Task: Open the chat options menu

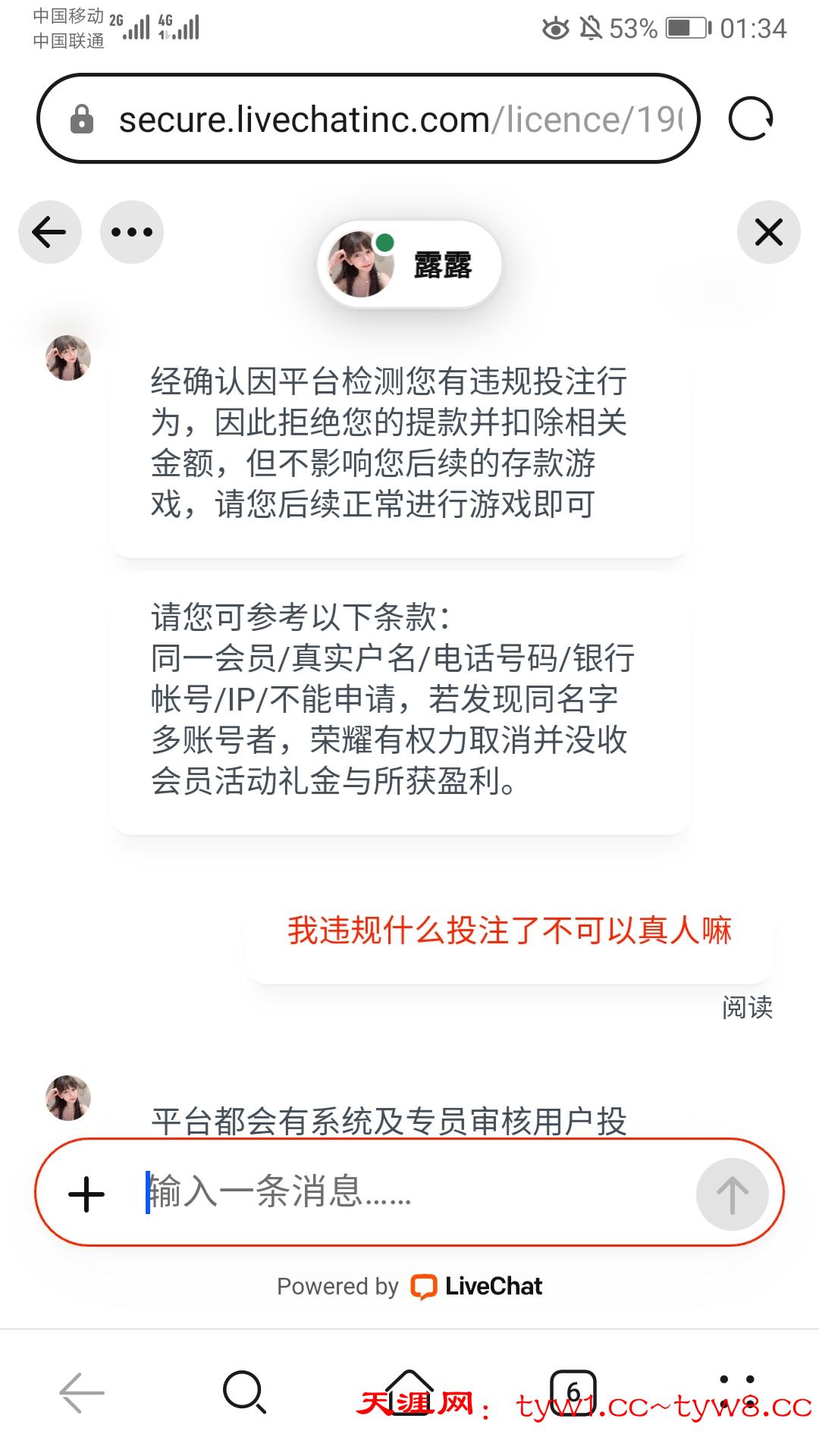Action: click(x=132, y=232)
